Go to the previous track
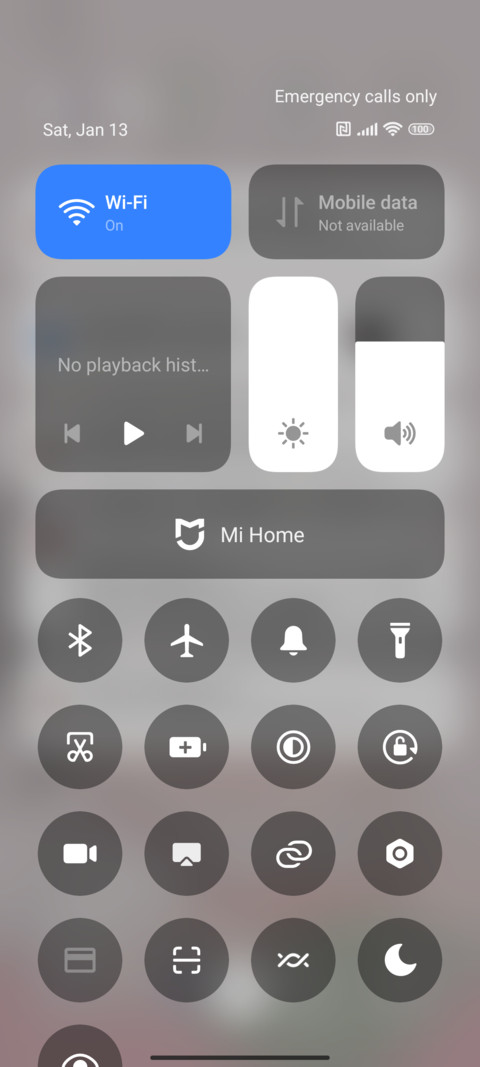This screenshot has width=480, height=1067. pos(72,433)
